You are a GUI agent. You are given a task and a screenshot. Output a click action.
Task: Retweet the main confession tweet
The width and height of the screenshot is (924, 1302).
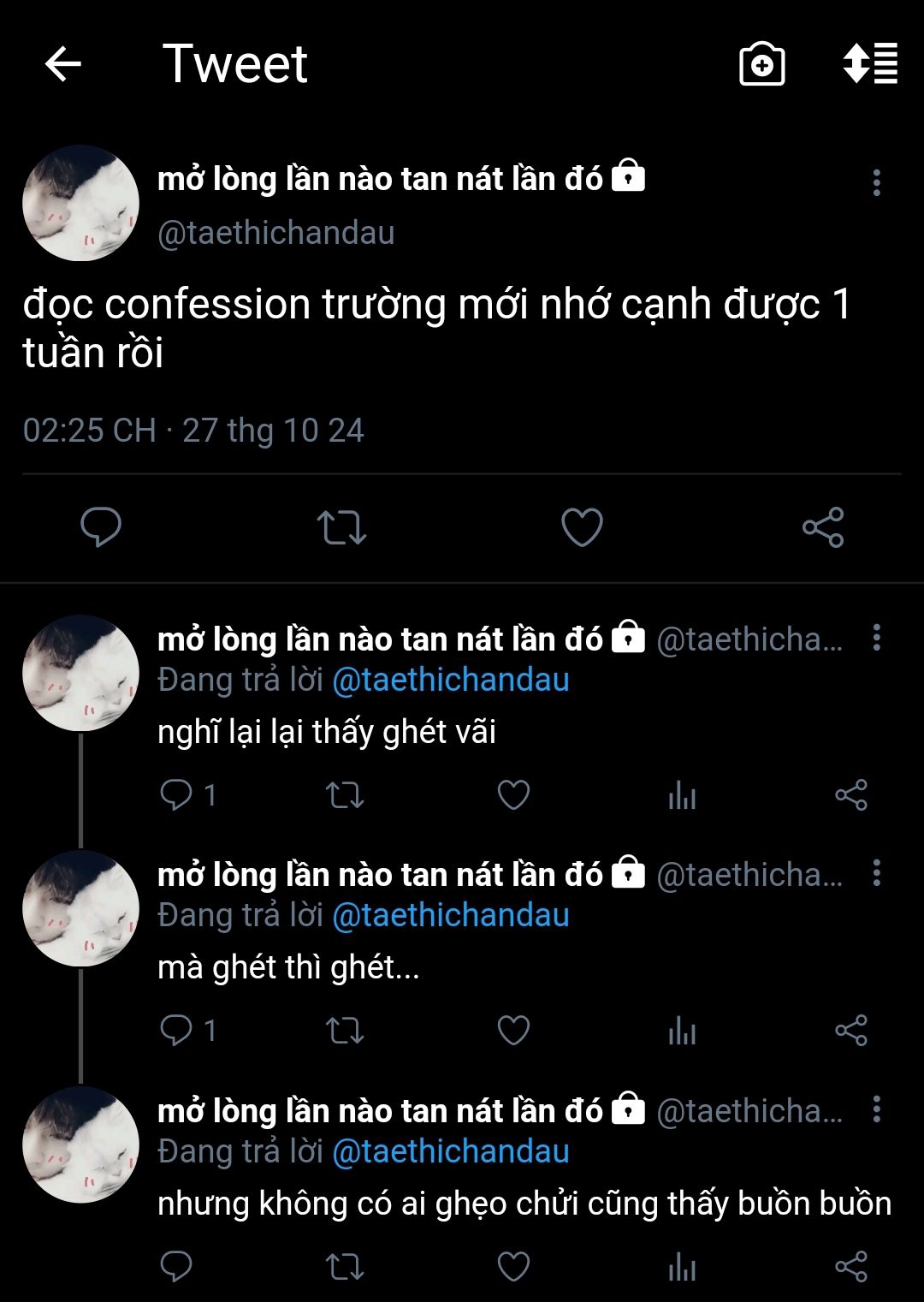(341, 526)
